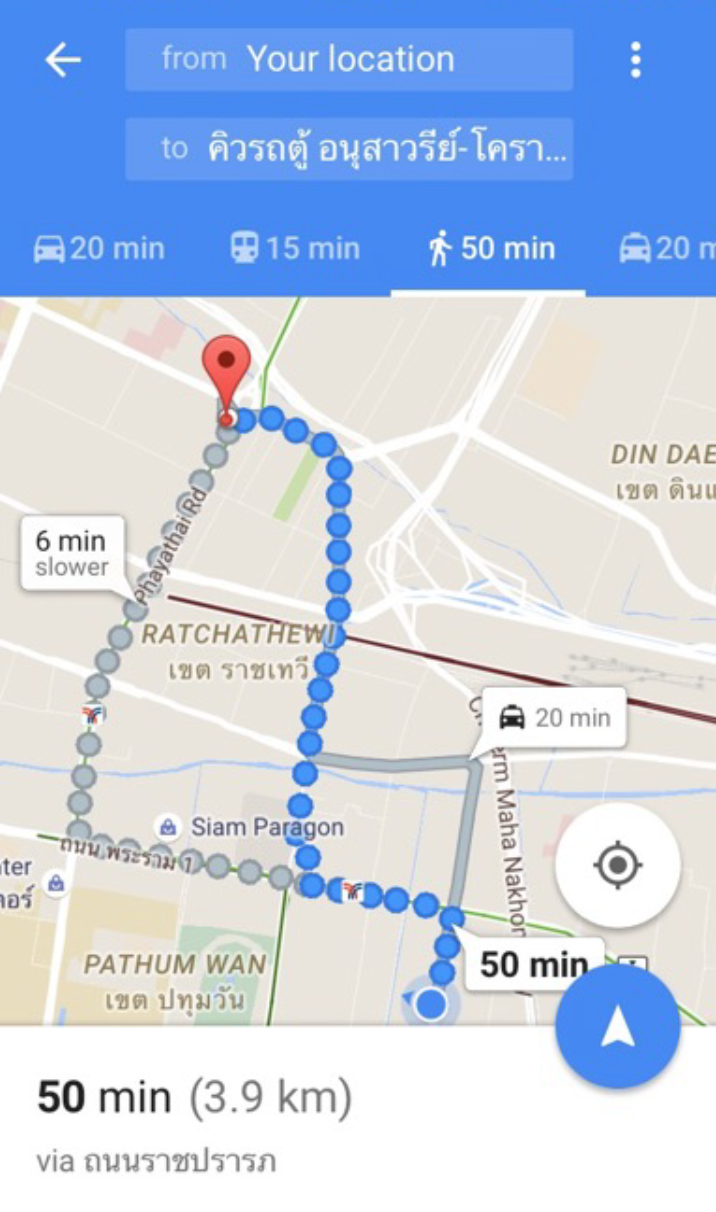Image resolution: width=716 pixels, height=1212 pixels.
Task: Tap the car 20 min route label
Action: tap(554, 717)
